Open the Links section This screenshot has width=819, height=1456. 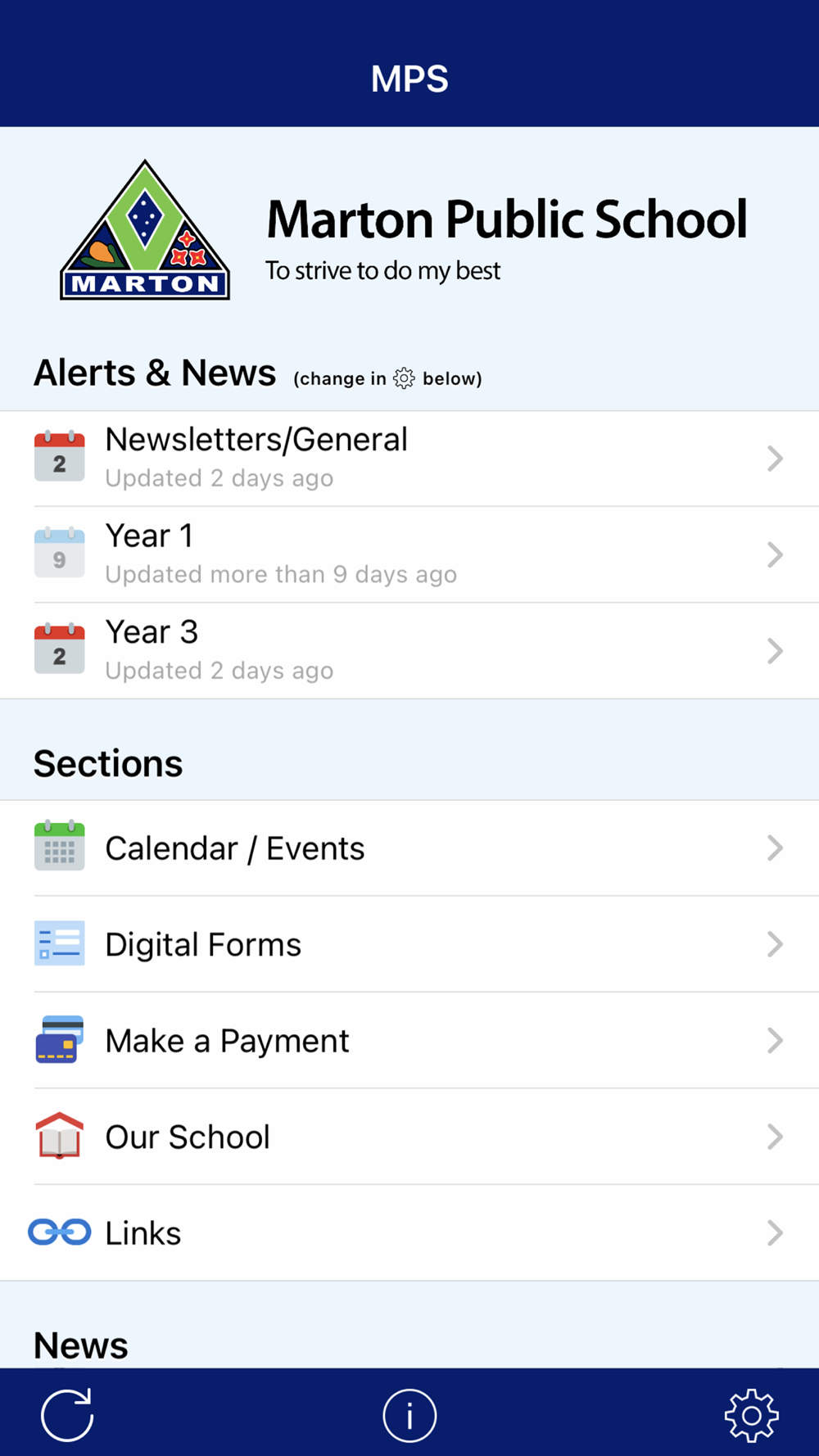tap(409, 1232)
